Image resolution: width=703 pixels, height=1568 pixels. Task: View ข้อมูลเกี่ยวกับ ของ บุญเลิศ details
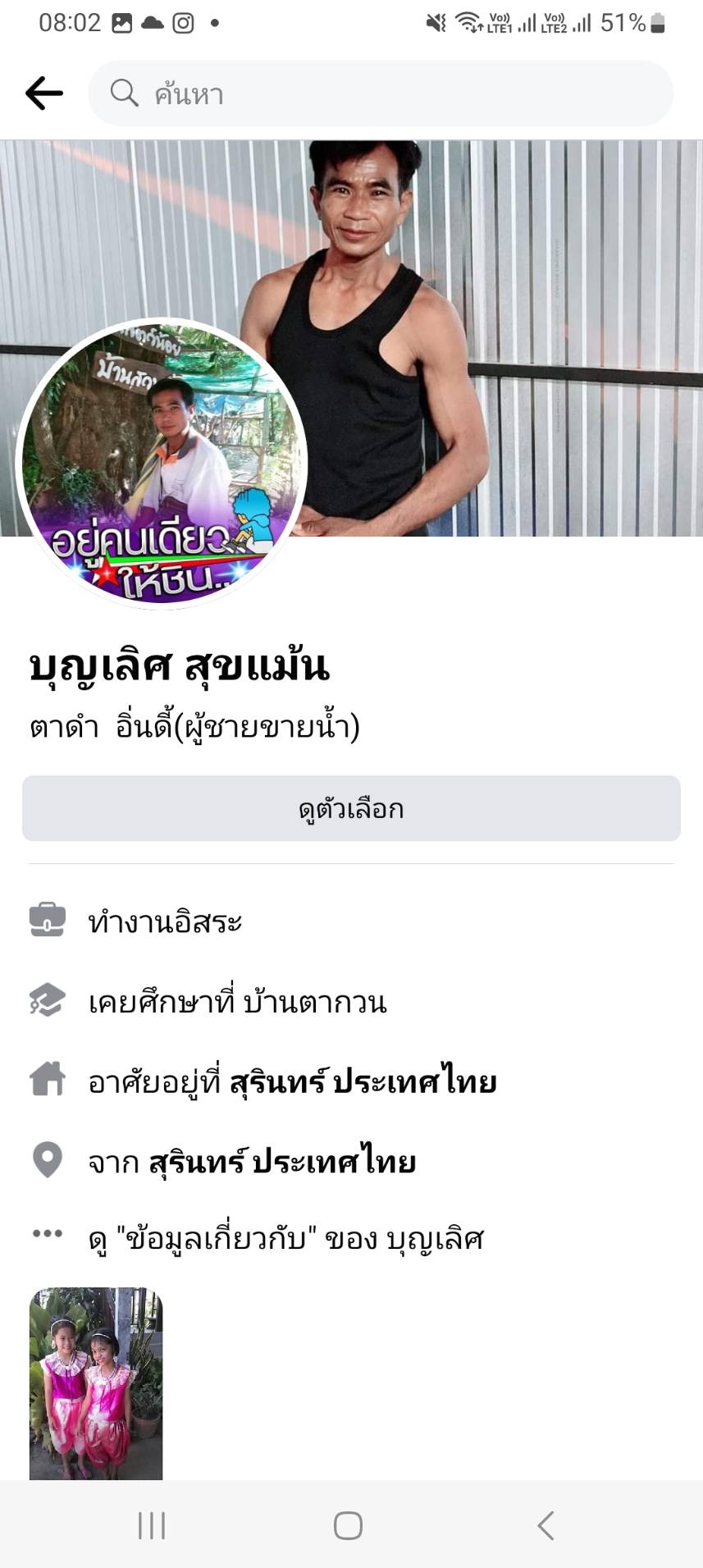click(x=285, y=1238)
